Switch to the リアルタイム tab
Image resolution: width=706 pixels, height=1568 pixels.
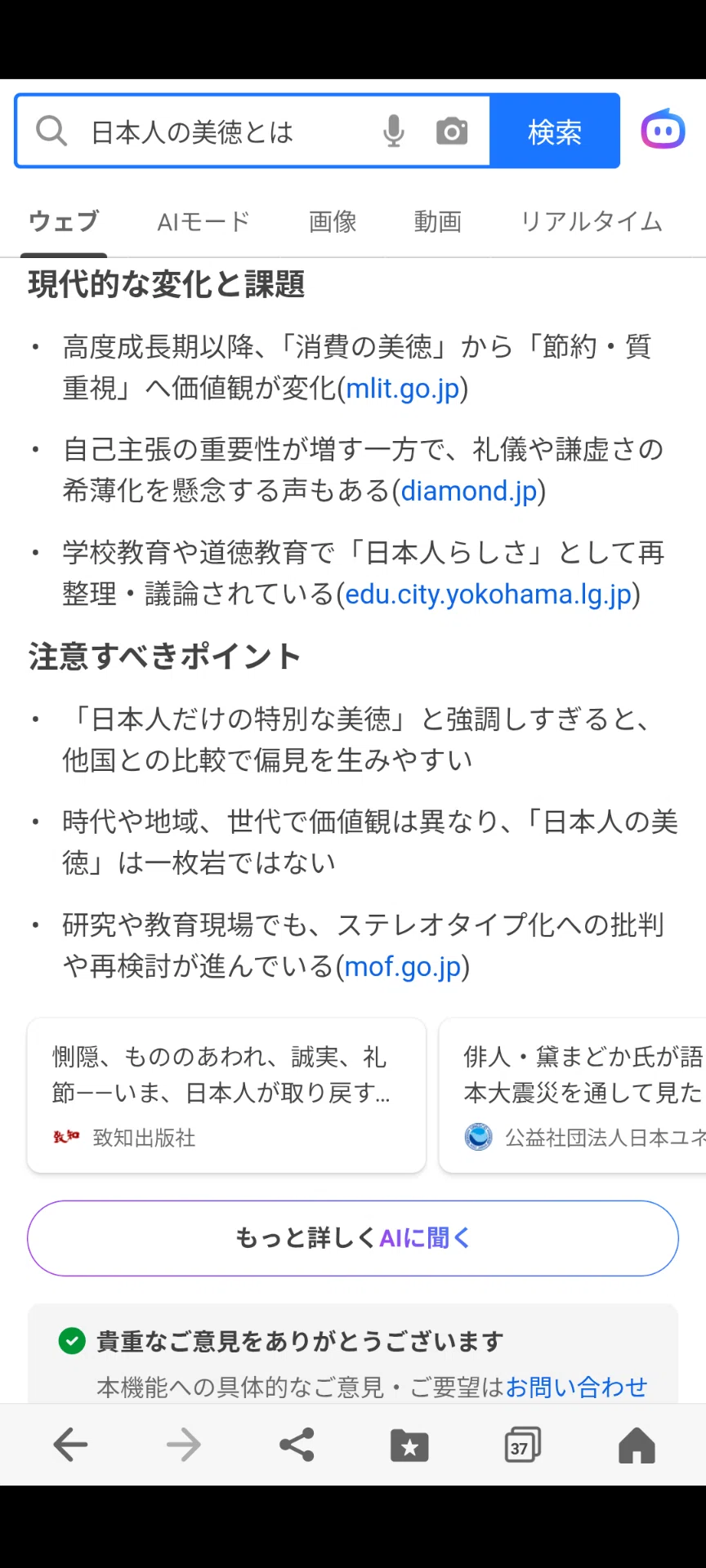tap(592, 221)
